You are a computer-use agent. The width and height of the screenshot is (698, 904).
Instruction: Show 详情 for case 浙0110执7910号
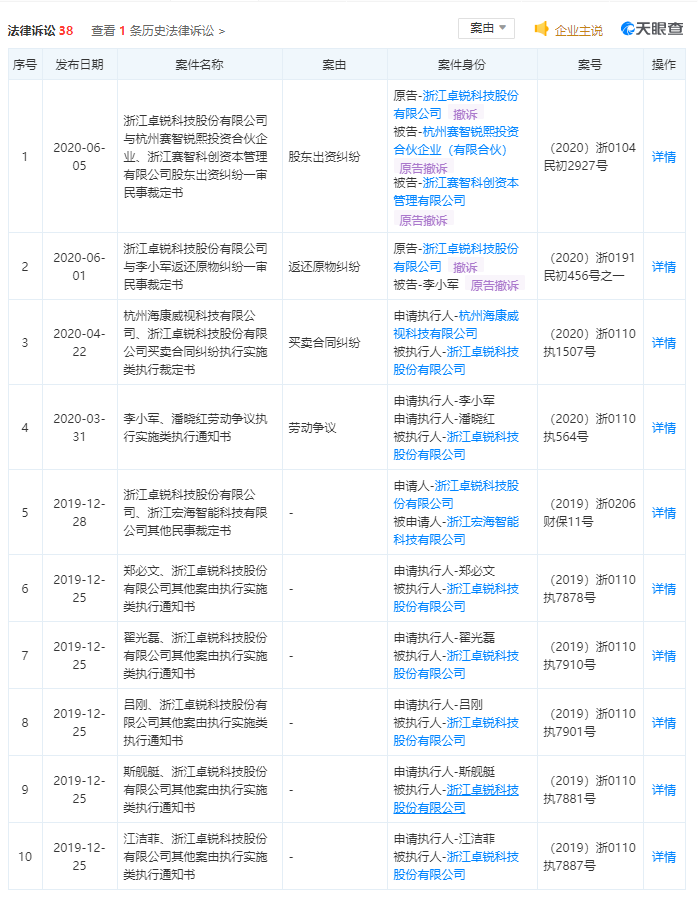(x=664, y=656)
